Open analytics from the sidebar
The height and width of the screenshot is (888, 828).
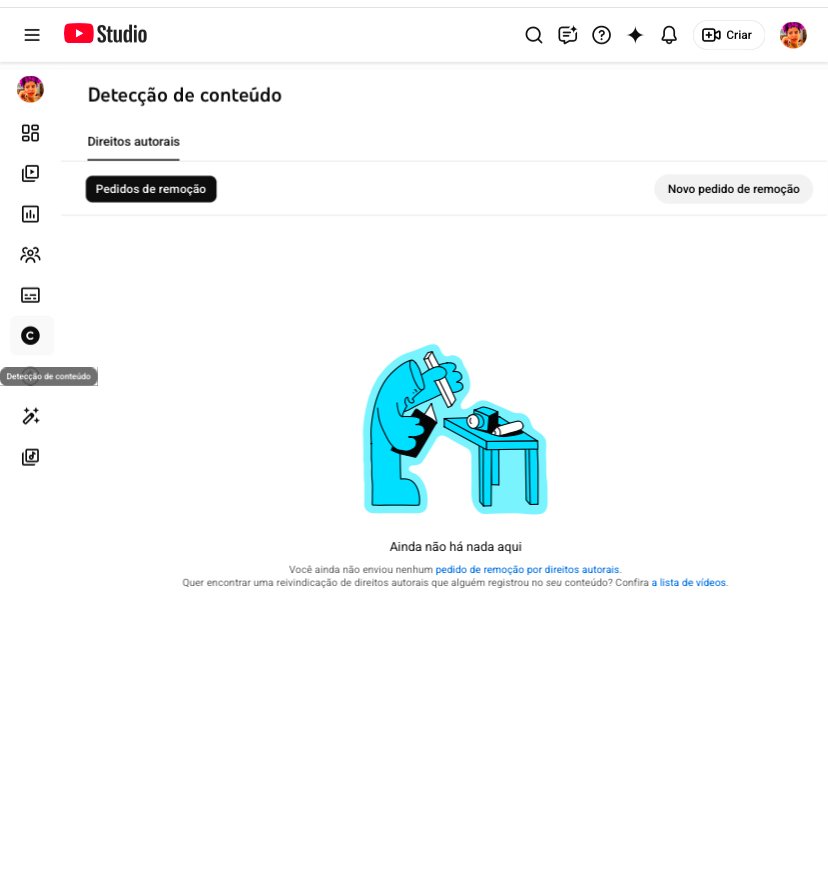[x=30, y=214]
